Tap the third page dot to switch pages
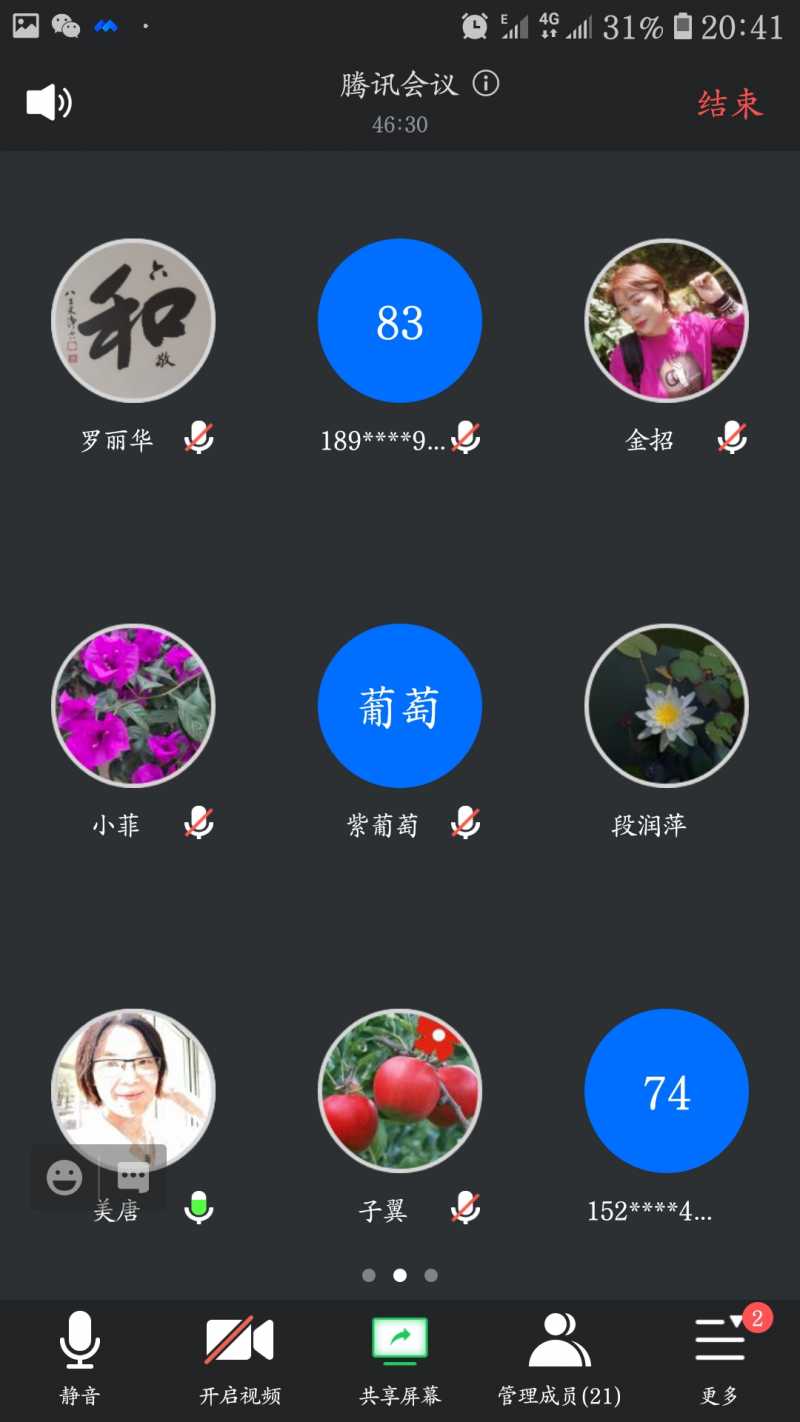800x1422 pixels. pyautogui.click(x=431, y=1275)
